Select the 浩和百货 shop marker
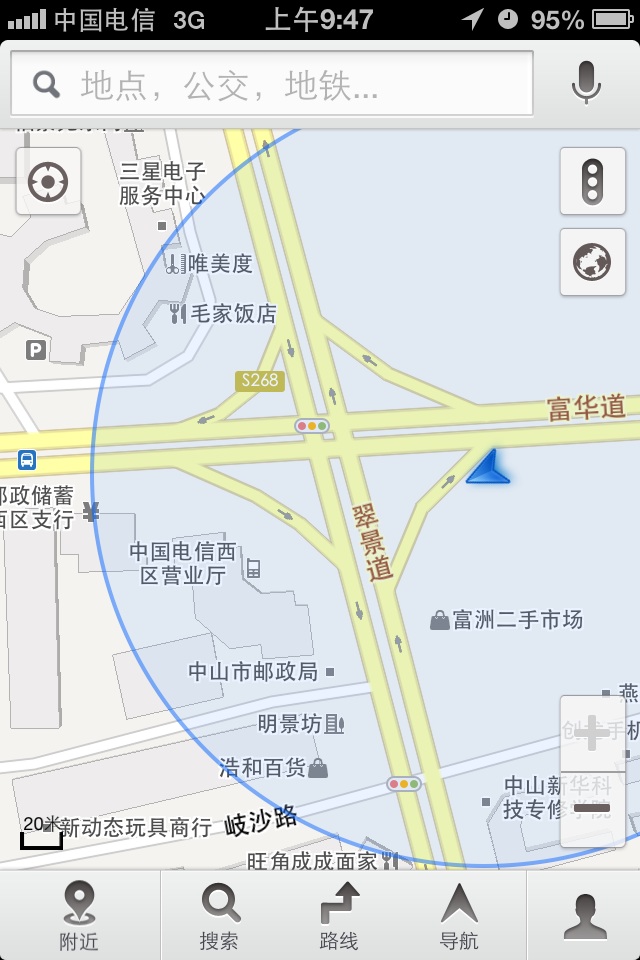The width and height of the screenshot is (640, 960). 318,768
